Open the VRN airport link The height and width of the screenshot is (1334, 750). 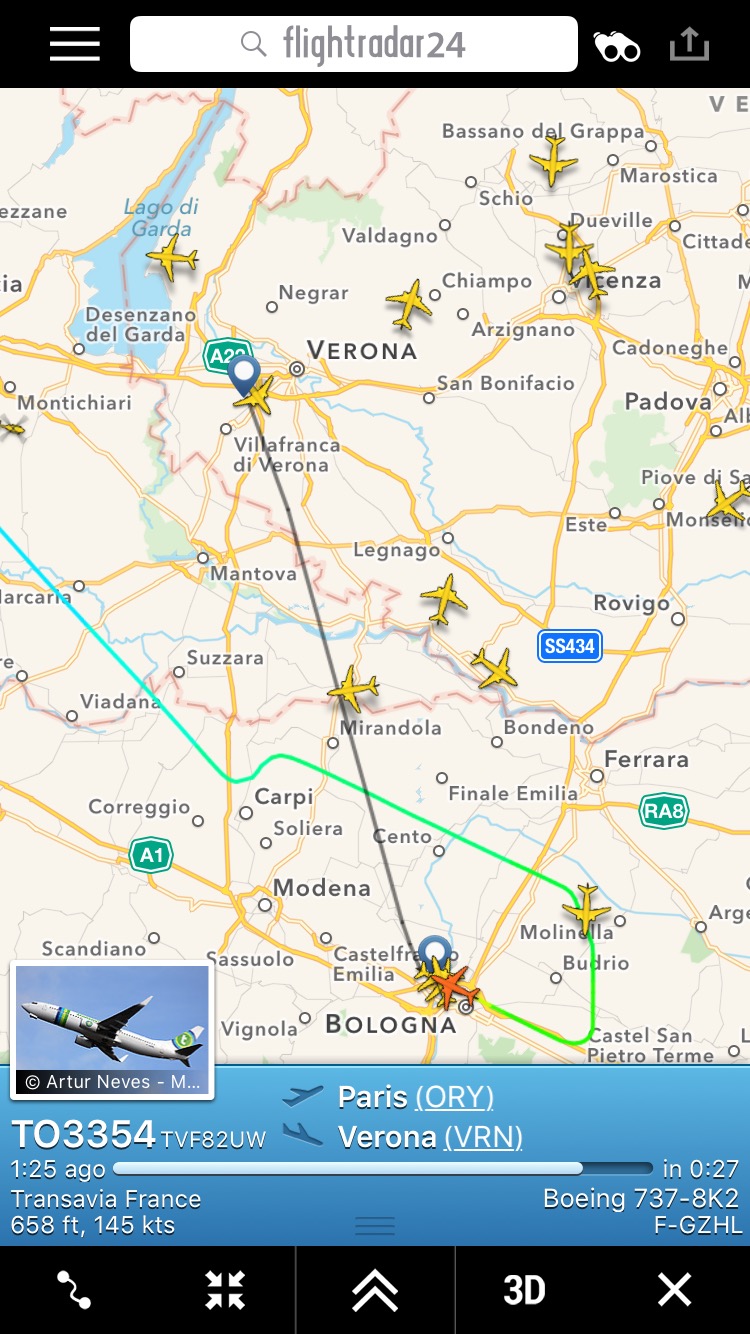483,1137
